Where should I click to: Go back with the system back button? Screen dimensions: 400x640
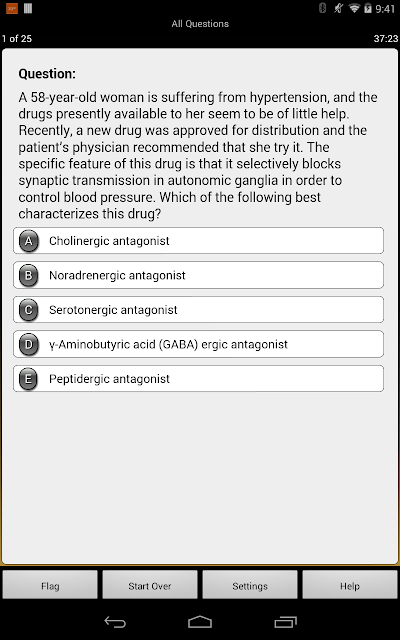(115, 622)
